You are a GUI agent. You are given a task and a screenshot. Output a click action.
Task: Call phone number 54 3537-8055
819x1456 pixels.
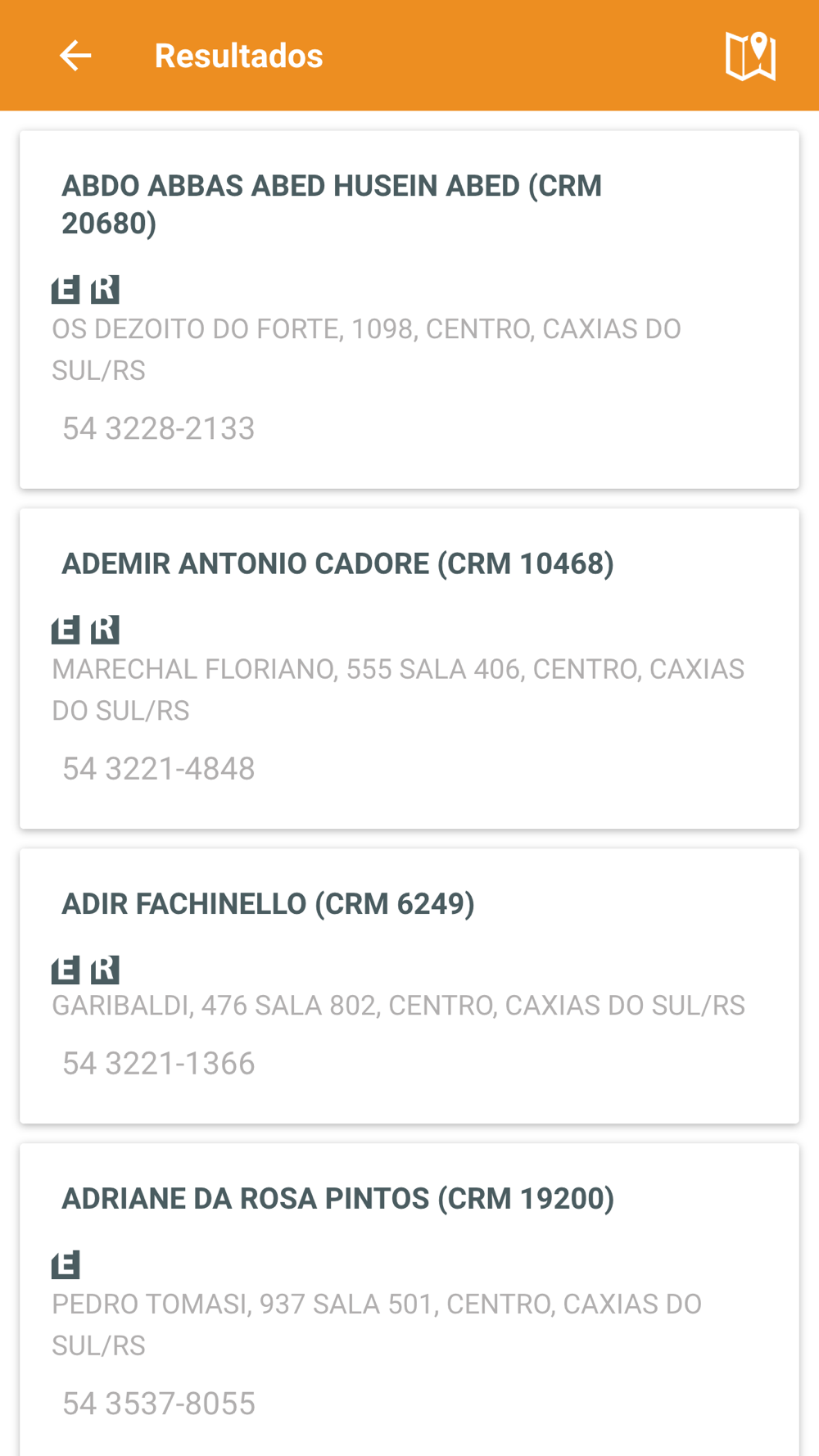point(159,1404)
